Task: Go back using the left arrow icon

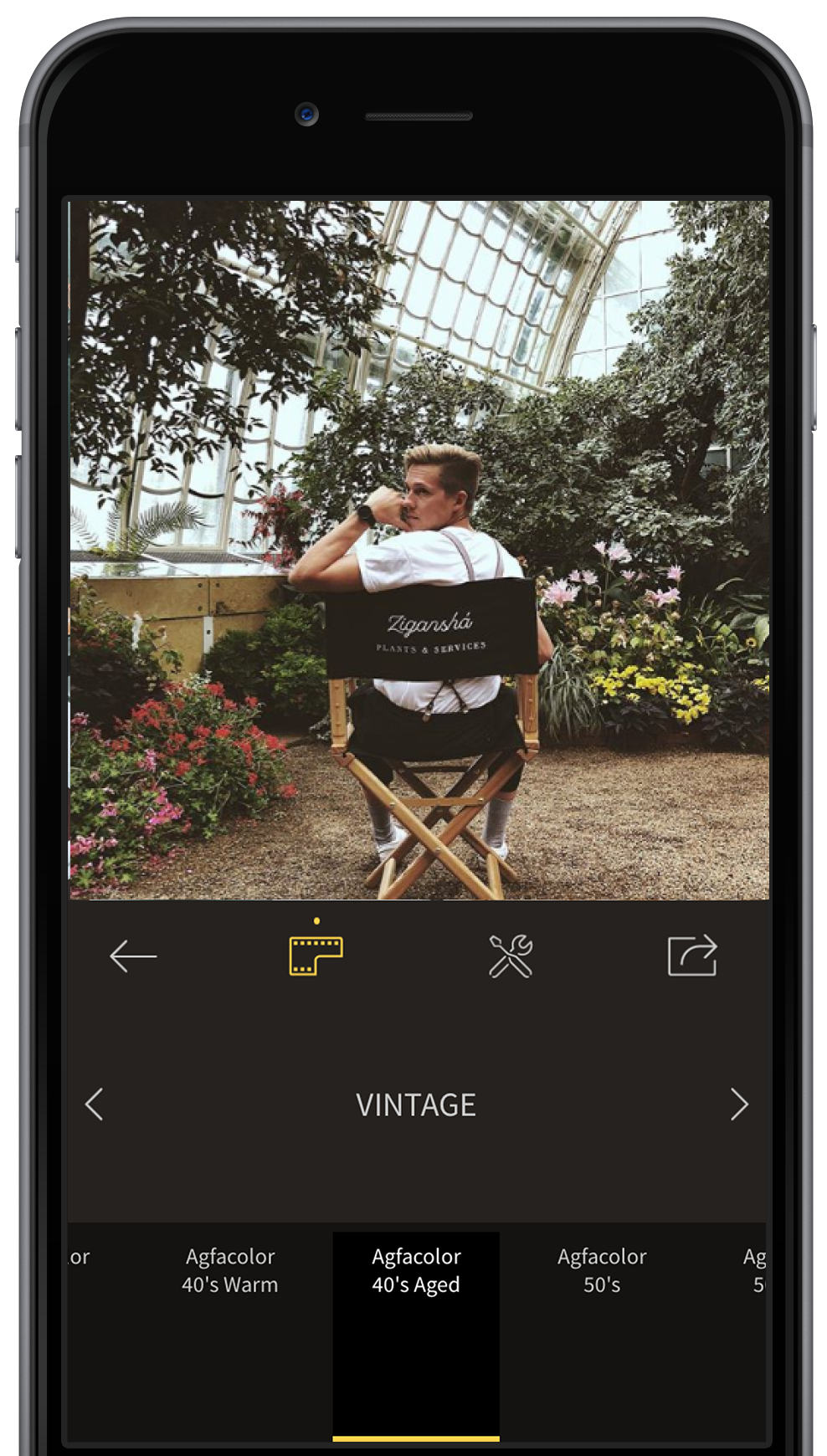Action: click(133, 956)
